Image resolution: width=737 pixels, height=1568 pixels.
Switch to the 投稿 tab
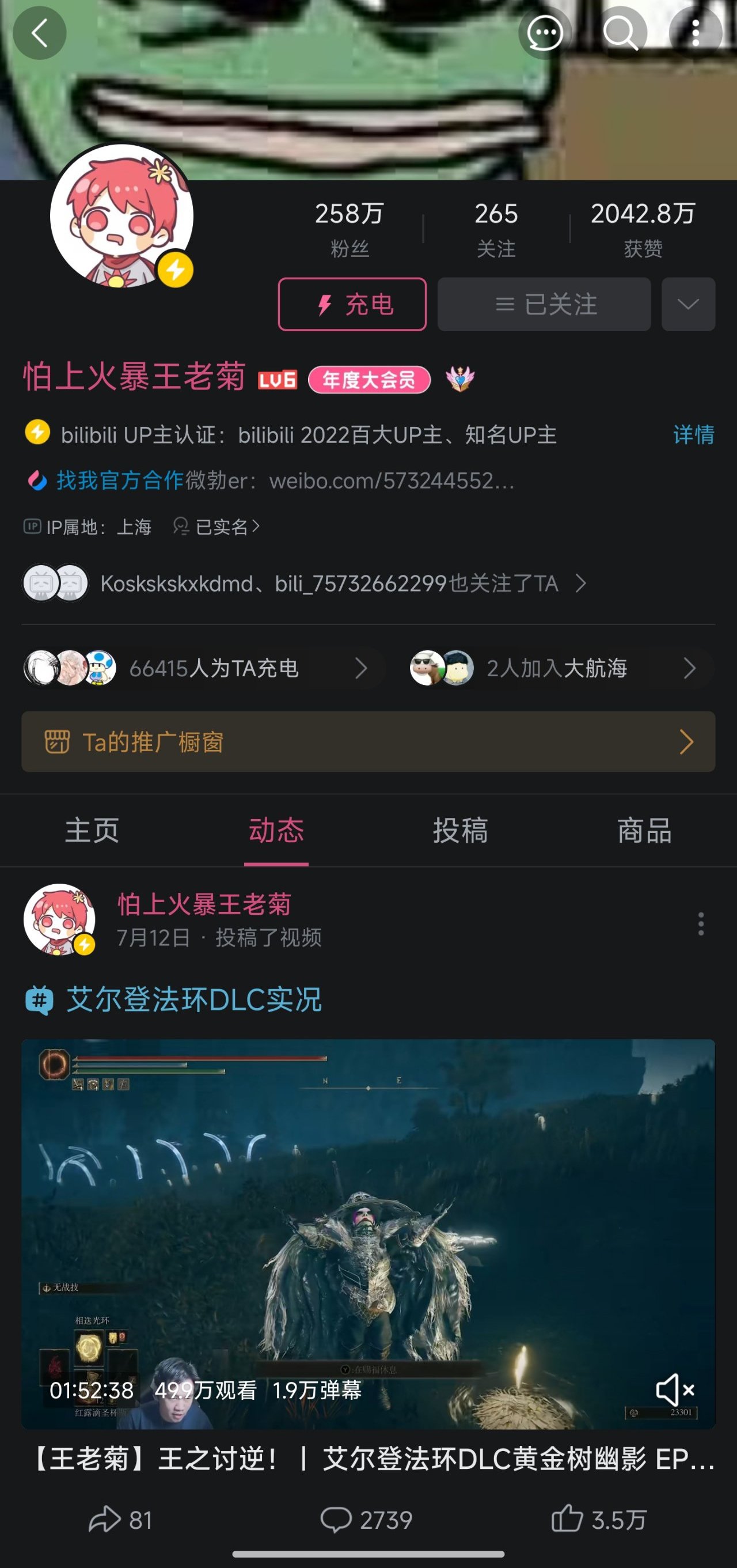click(x=460, y=831)
